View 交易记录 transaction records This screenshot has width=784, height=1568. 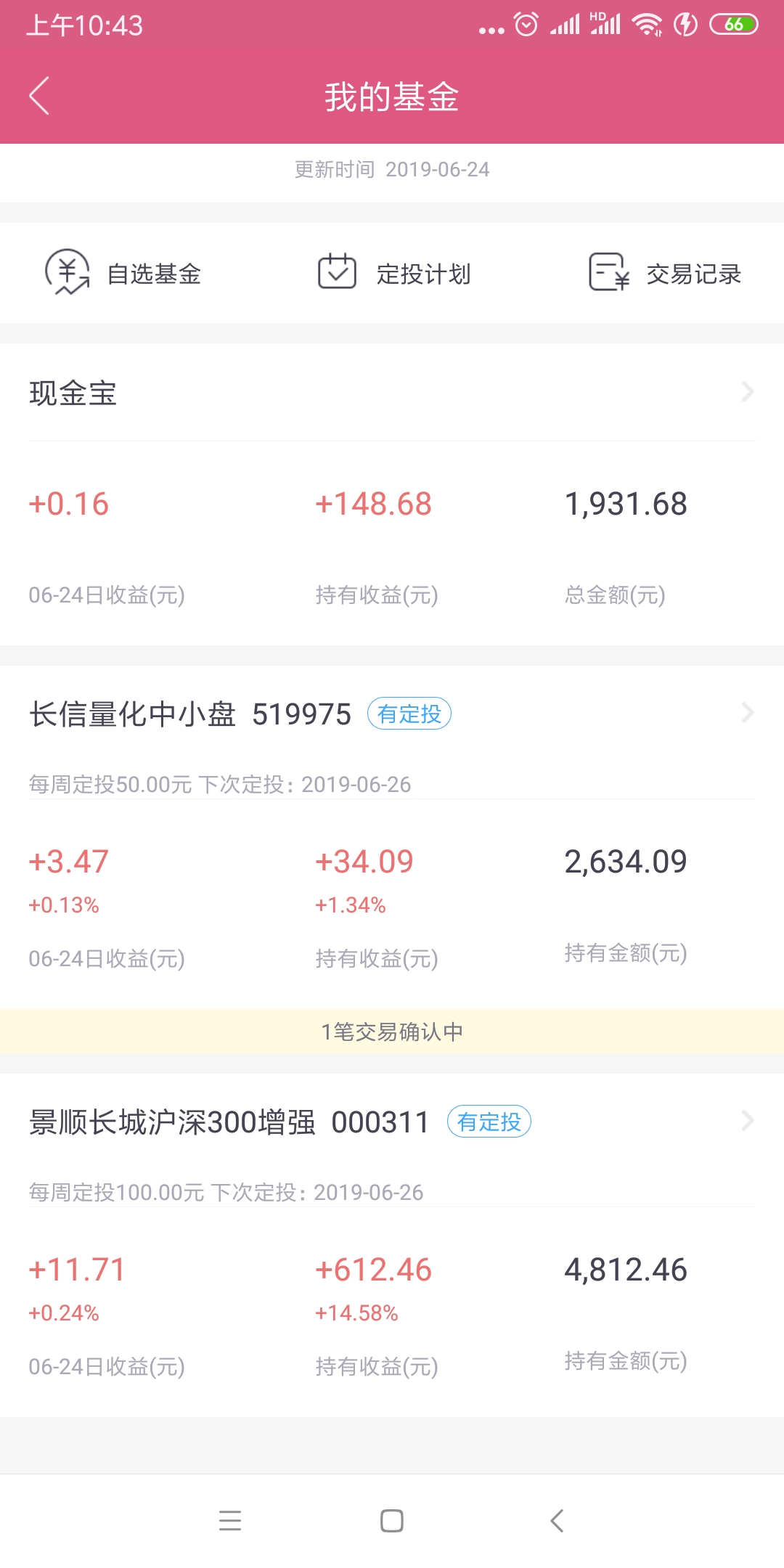[x=664, y=274]
